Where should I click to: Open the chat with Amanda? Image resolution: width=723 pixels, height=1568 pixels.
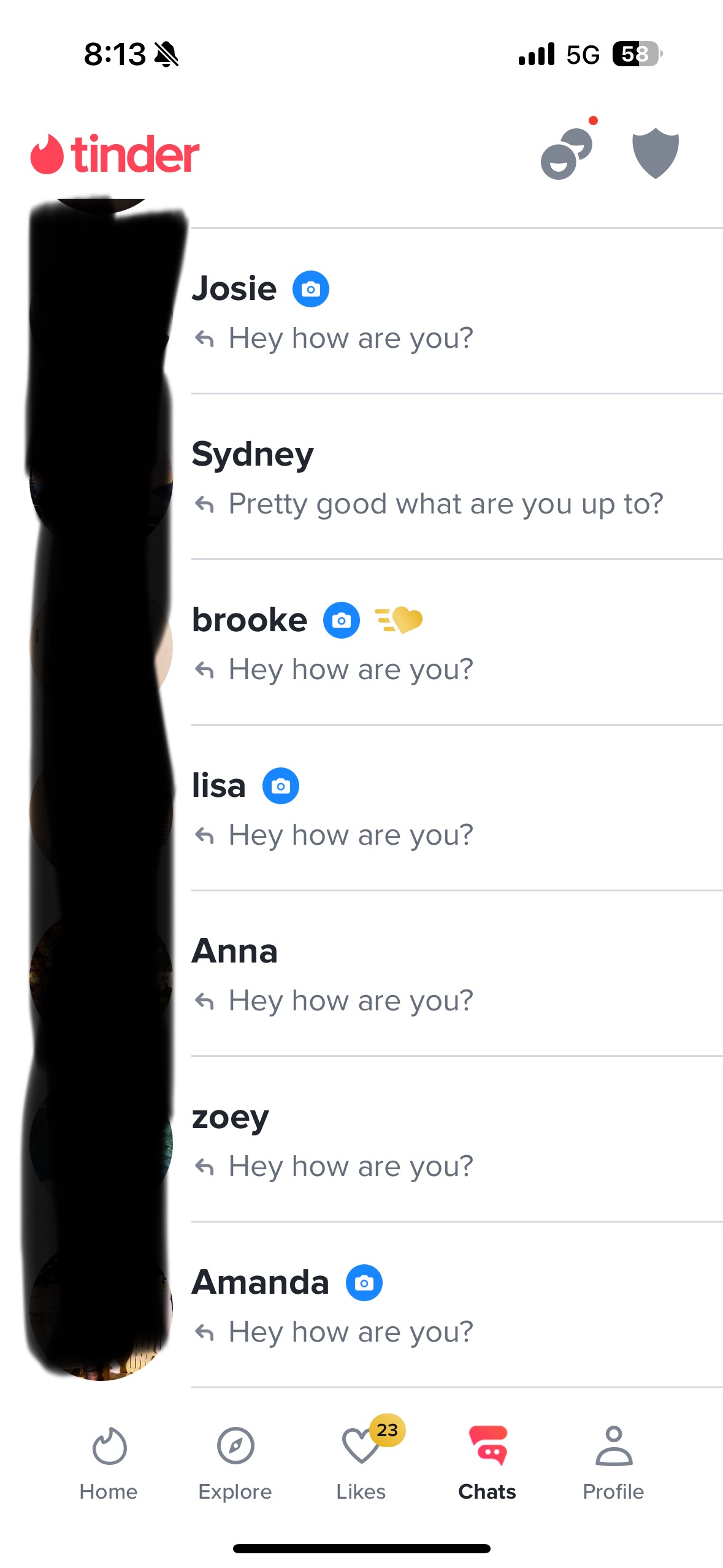click(429, 1307)
